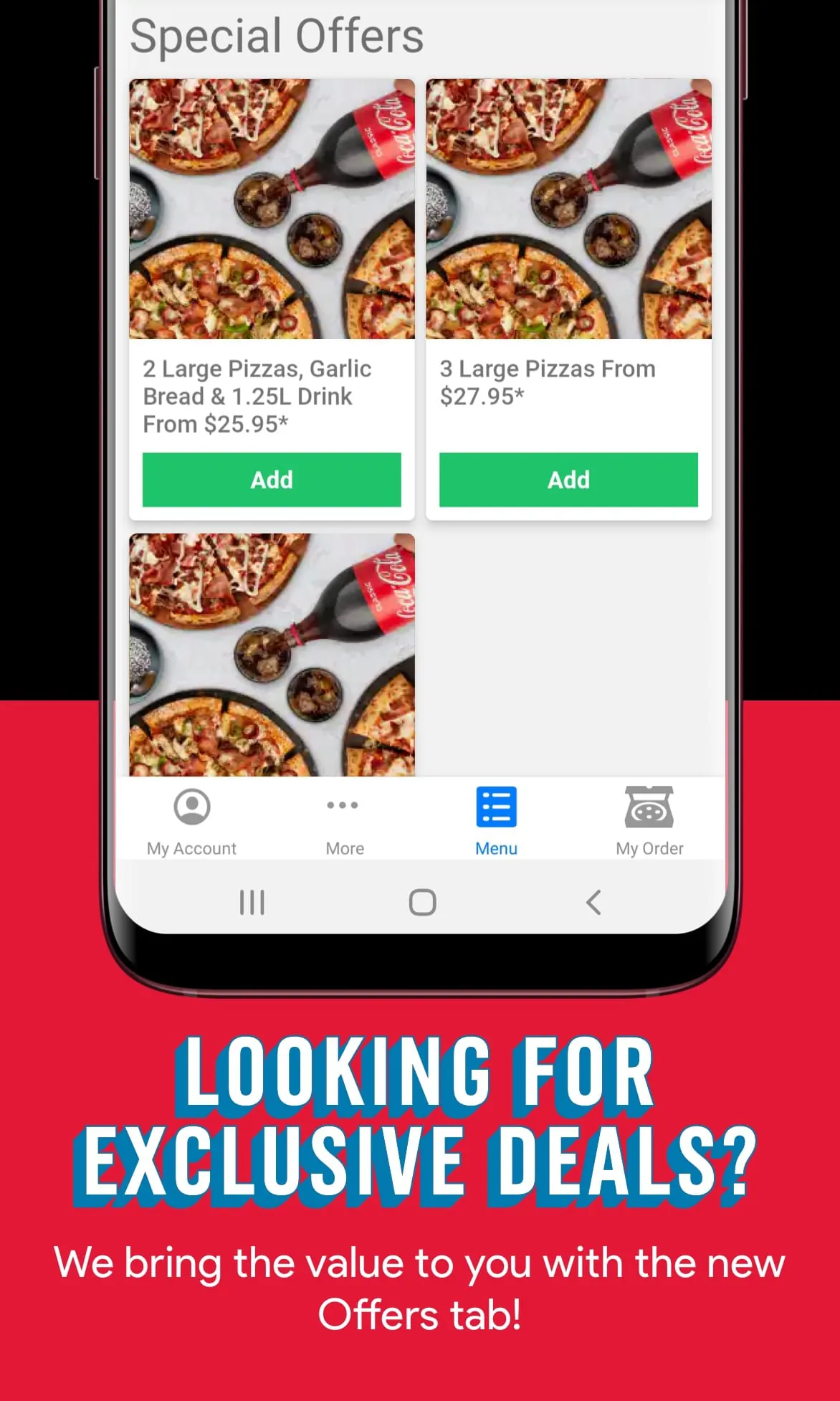
Task: Tap the More options ellipsis icon
Action: pyautogui.click(x=344, y=806)
